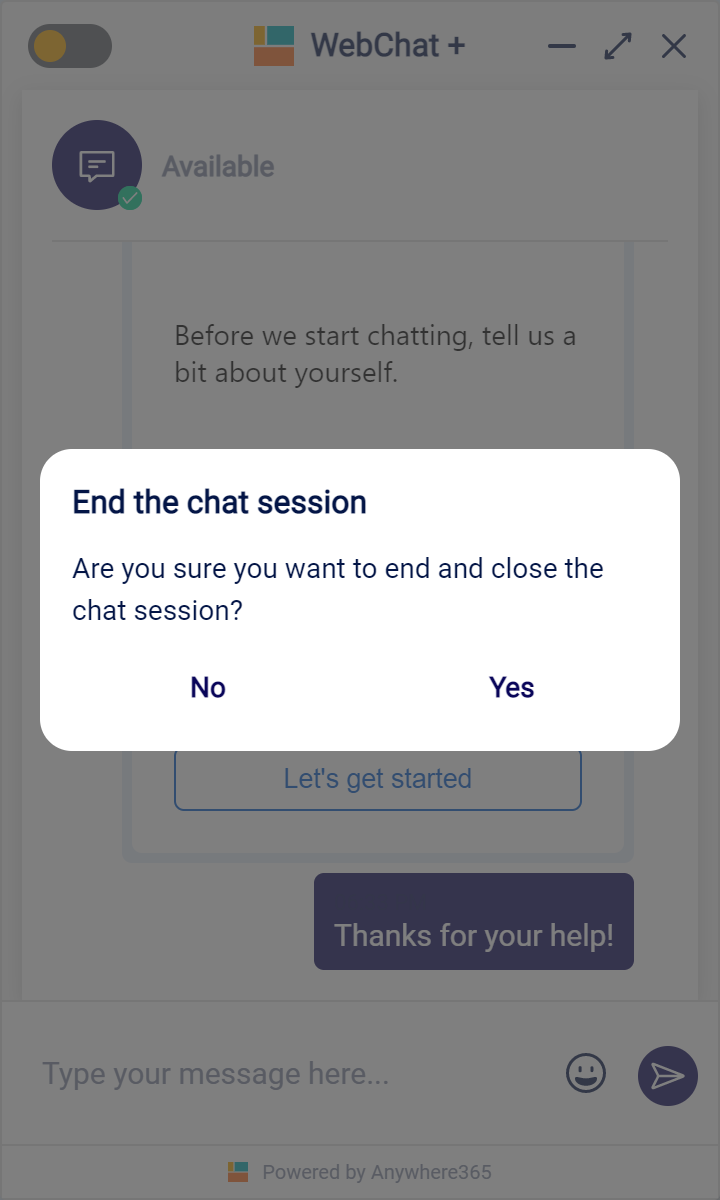720x1200 pixels.
Task: Toggle the switch in the header
Action: [x=70, y=46]
